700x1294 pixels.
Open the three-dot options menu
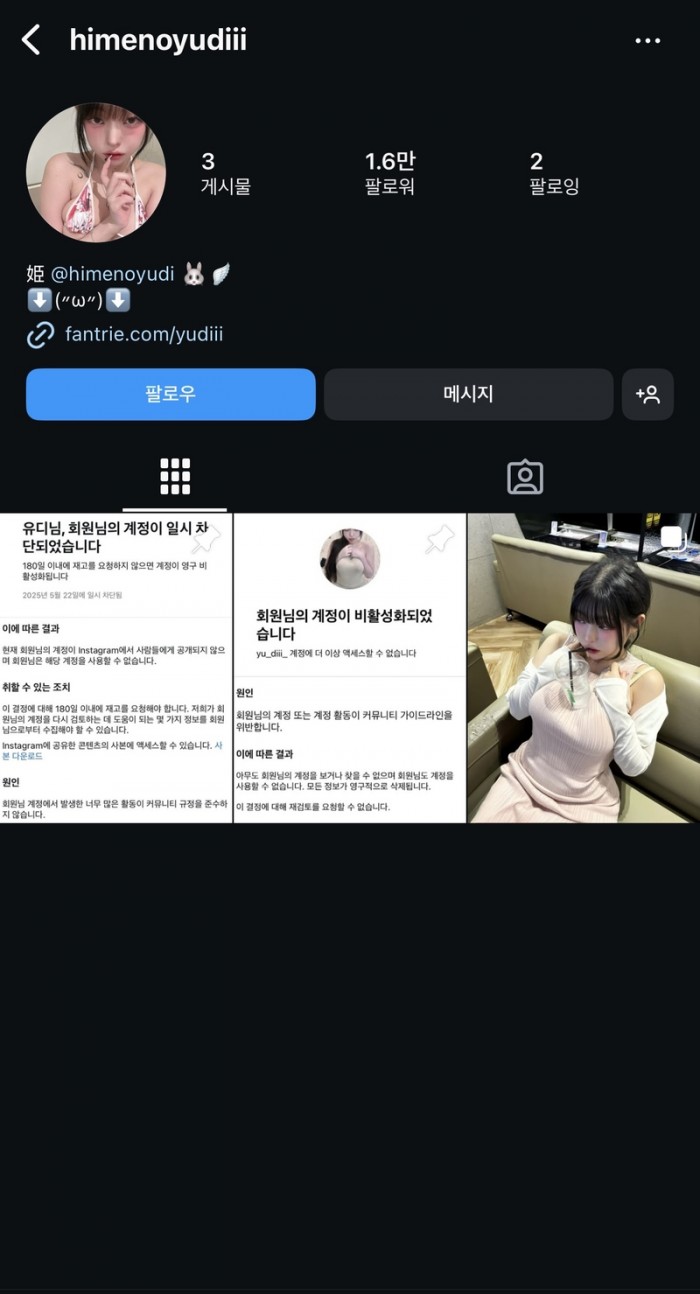(x=648, y=41)
